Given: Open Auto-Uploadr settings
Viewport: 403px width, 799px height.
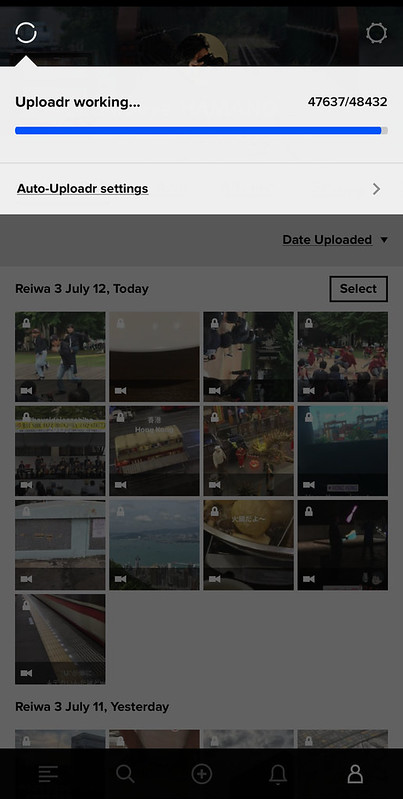Looking at the screenshot, I should coord(201,189).
